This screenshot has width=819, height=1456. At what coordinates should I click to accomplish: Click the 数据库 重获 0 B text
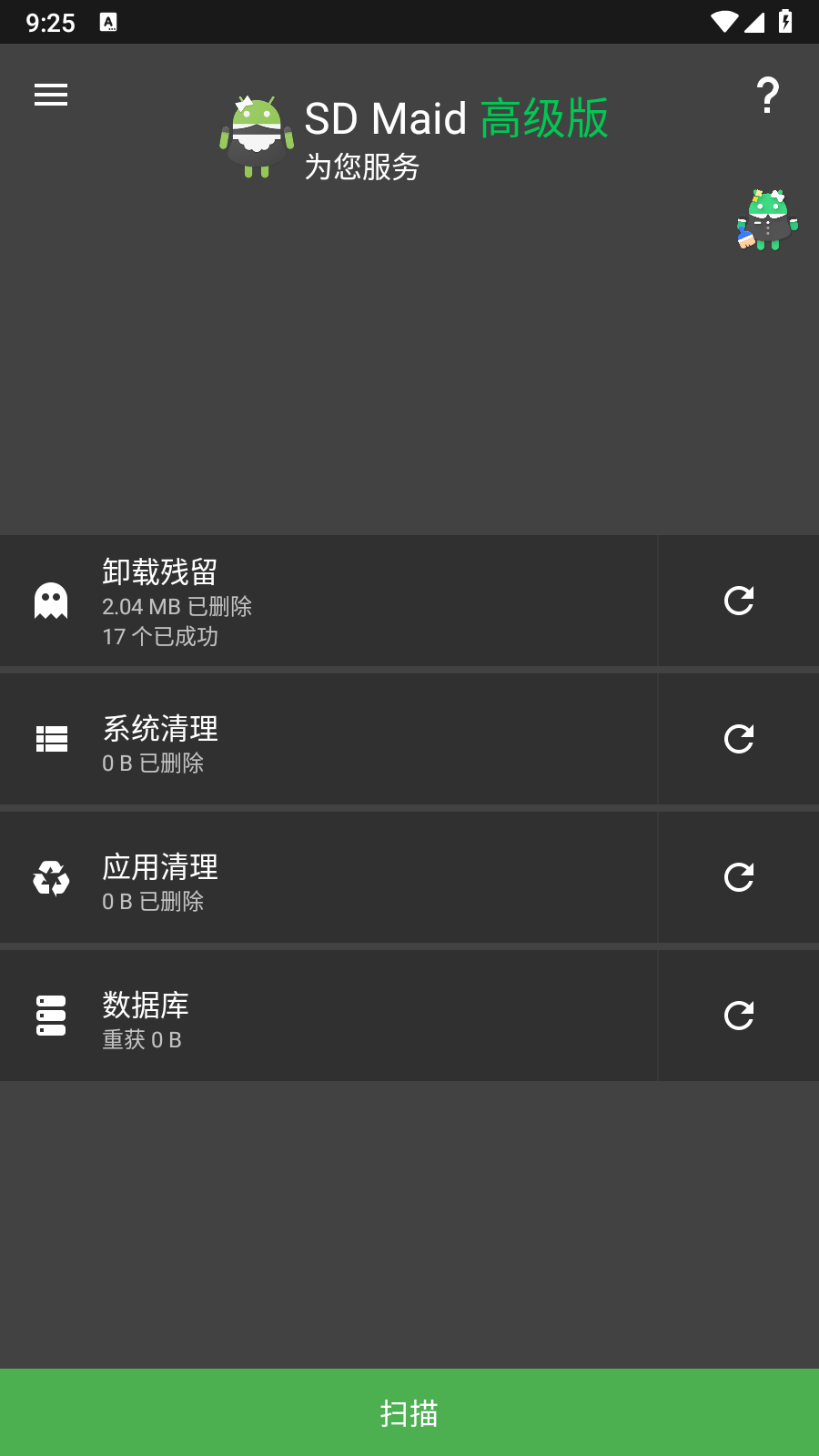pos(141,1039)
